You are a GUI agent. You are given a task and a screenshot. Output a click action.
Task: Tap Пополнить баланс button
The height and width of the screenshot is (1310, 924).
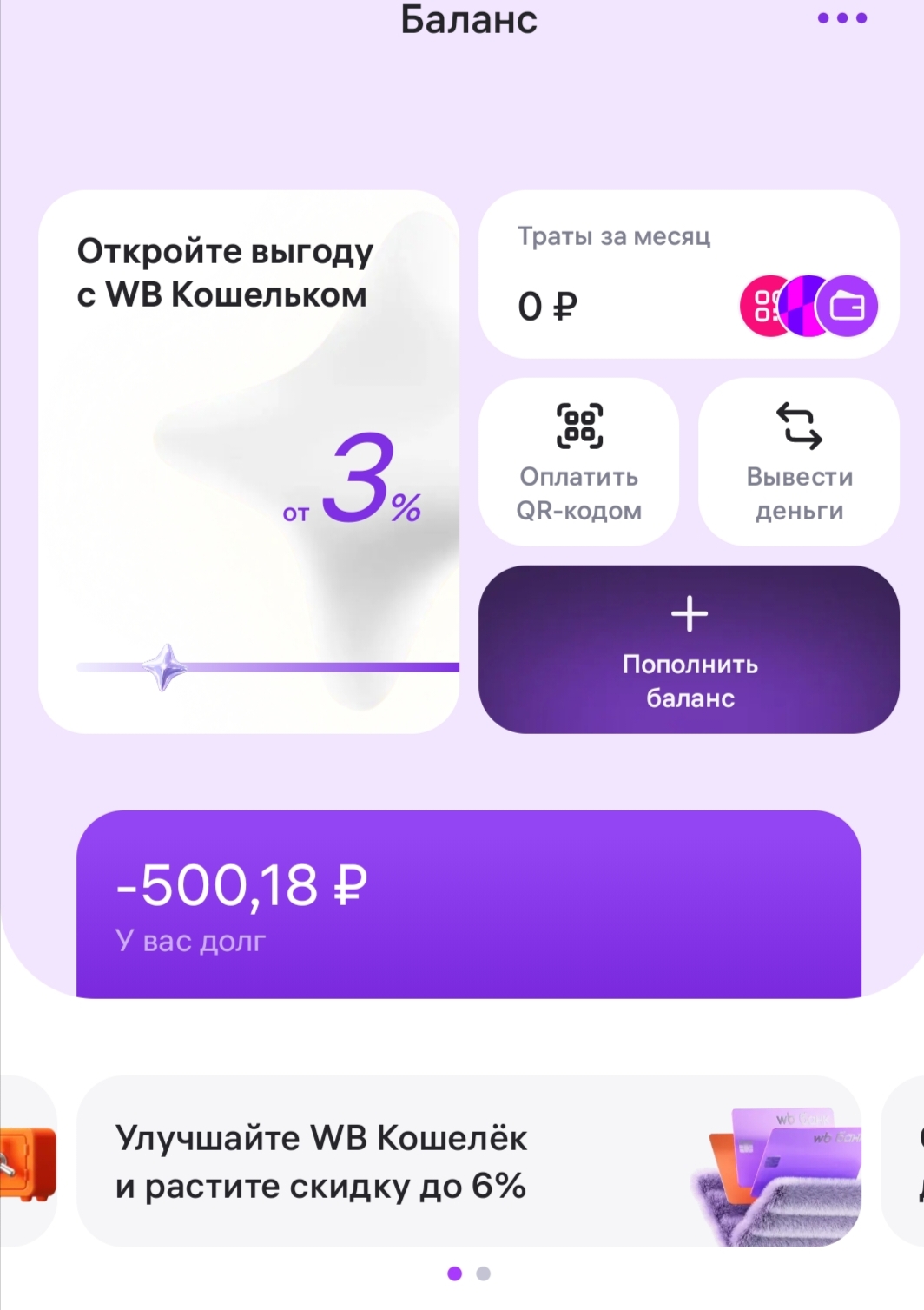688,649
